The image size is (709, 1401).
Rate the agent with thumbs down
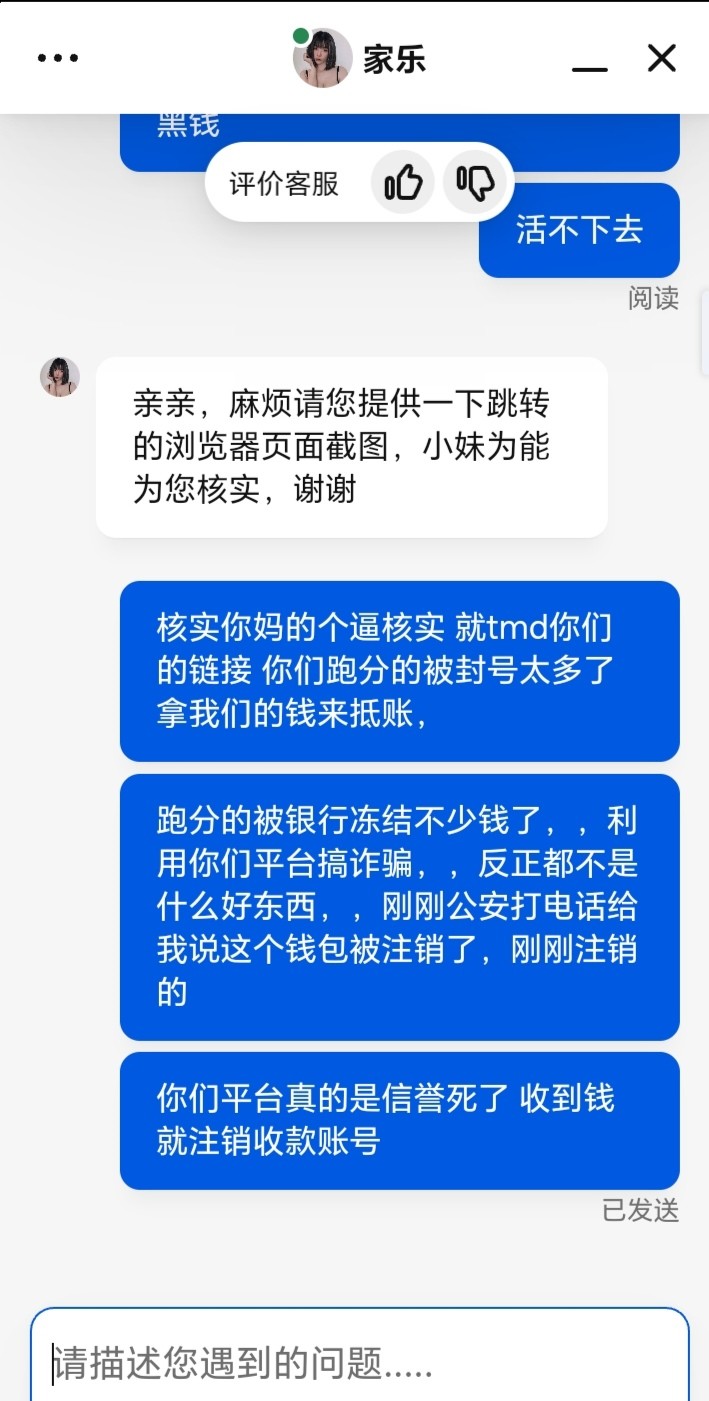click(x=475, y=183)
